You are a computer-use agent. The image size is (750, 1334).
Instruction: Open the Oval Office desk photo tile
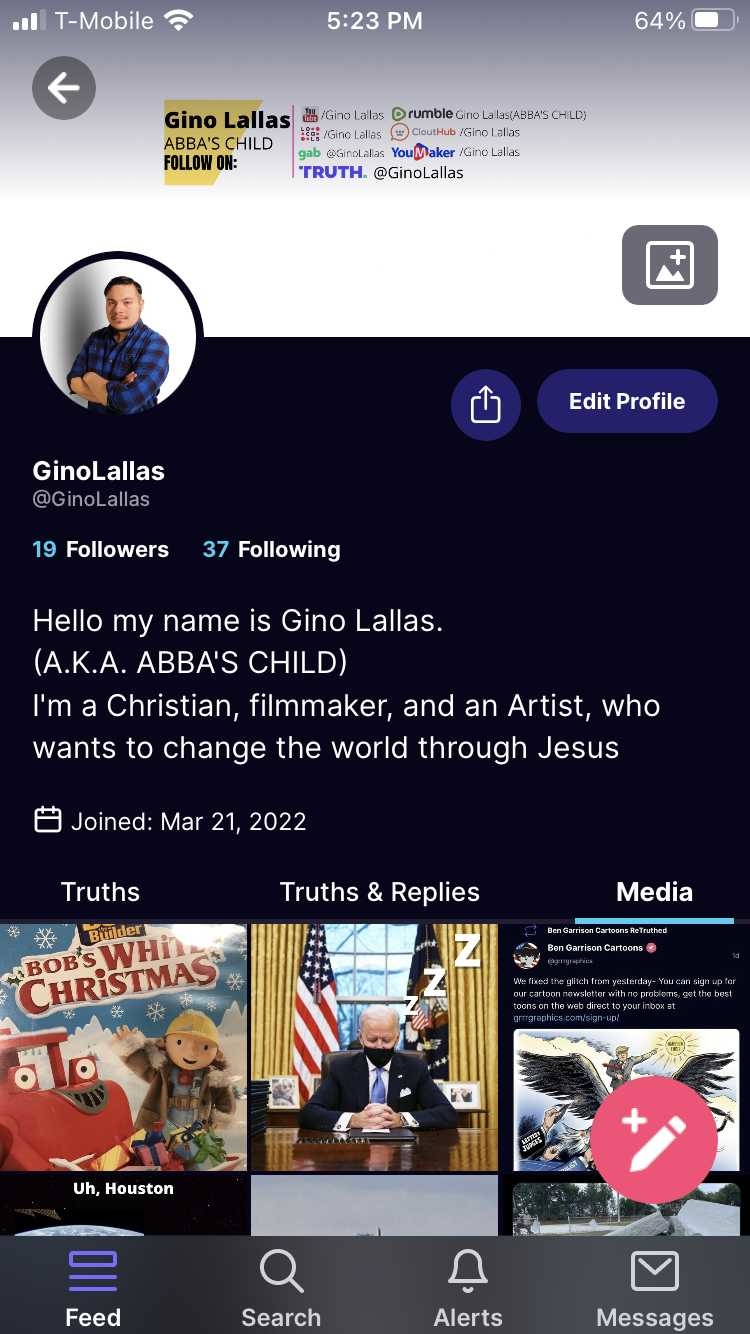374,1046
